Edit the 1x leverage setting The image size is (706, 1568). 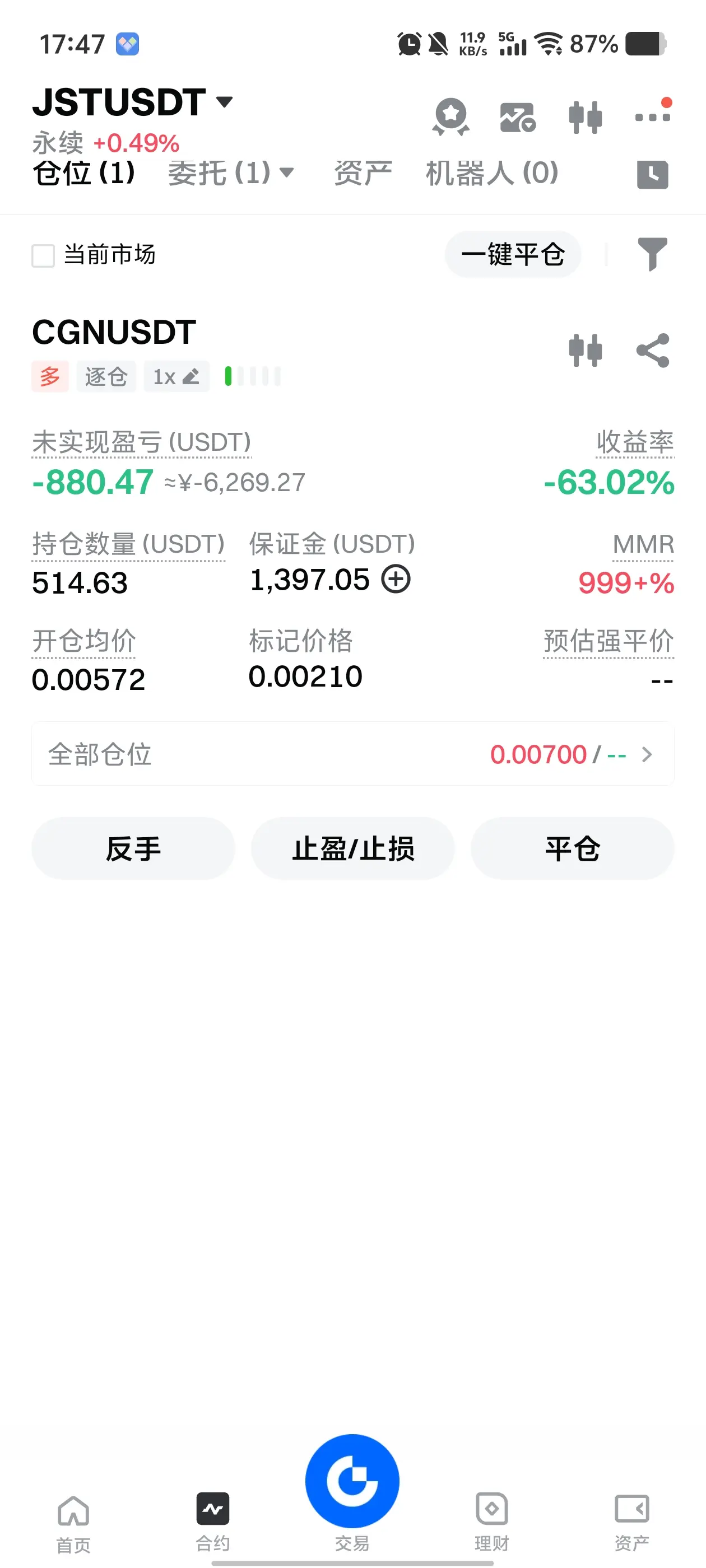[x=176, y=377]
